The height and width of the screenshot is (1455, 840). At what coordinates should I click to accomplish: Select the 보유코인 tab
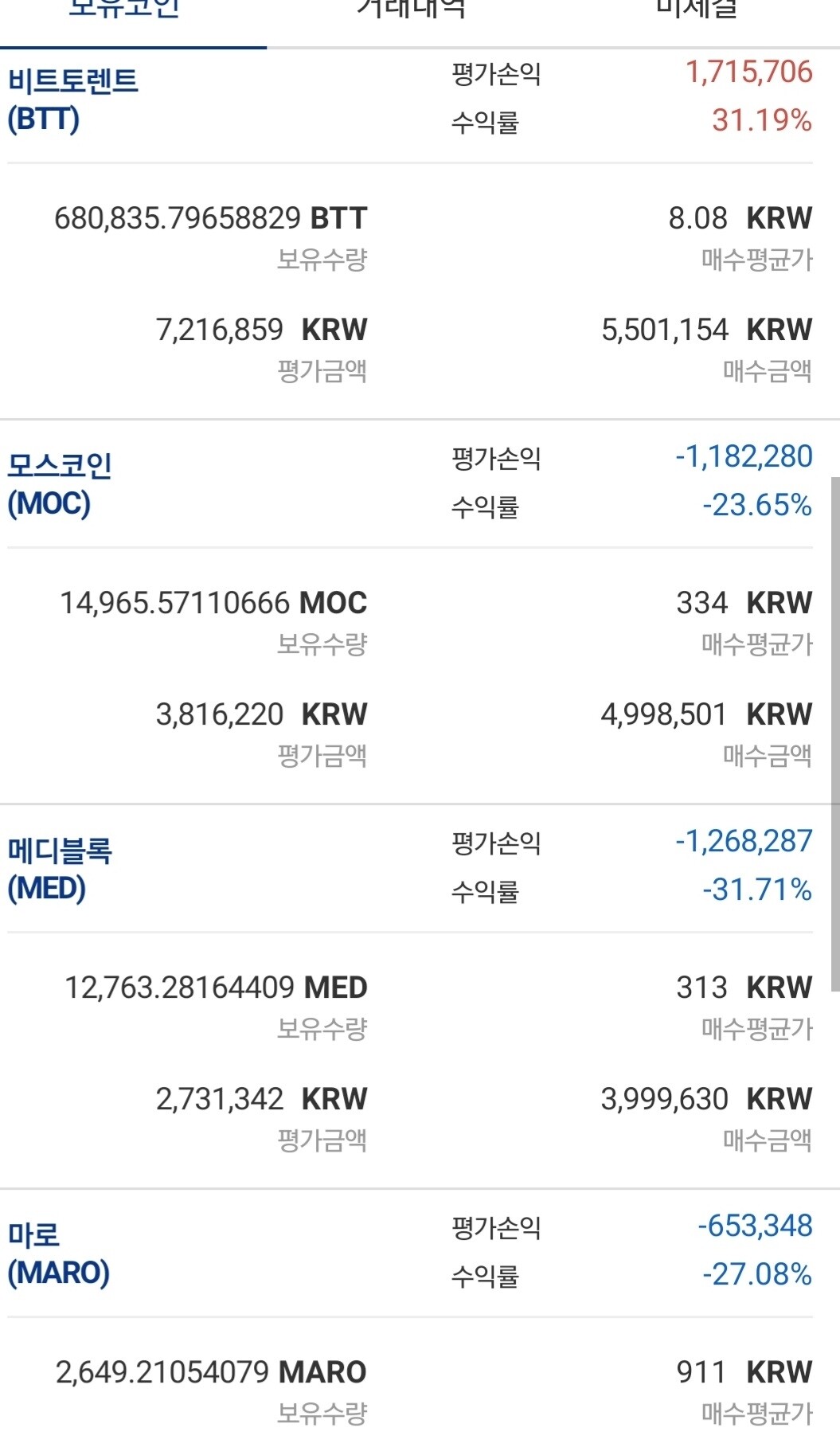point(131,10)
